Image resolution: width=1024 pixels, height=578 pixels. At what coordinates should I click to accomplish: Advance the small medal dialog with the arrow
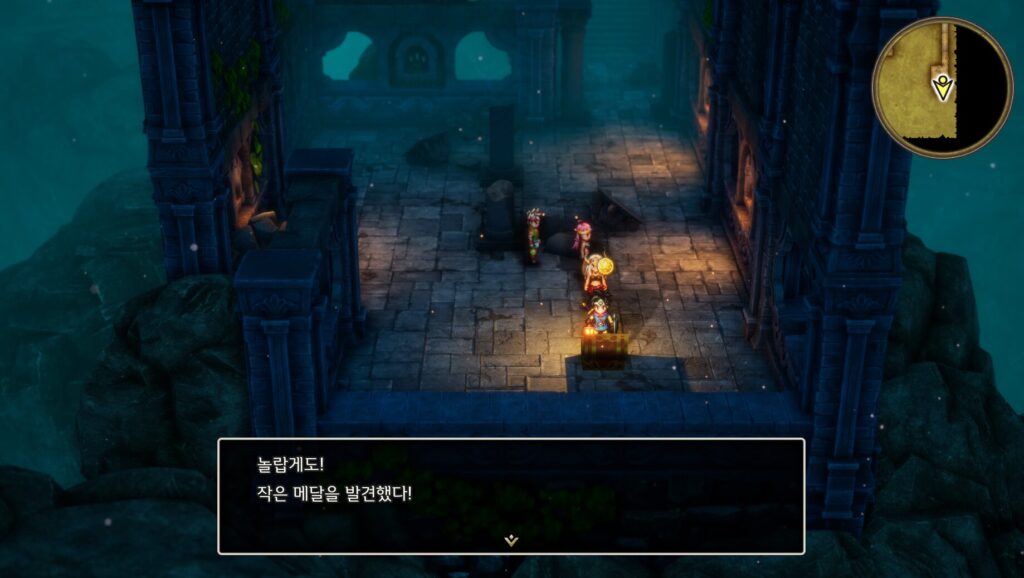click(x=511, y=540)
